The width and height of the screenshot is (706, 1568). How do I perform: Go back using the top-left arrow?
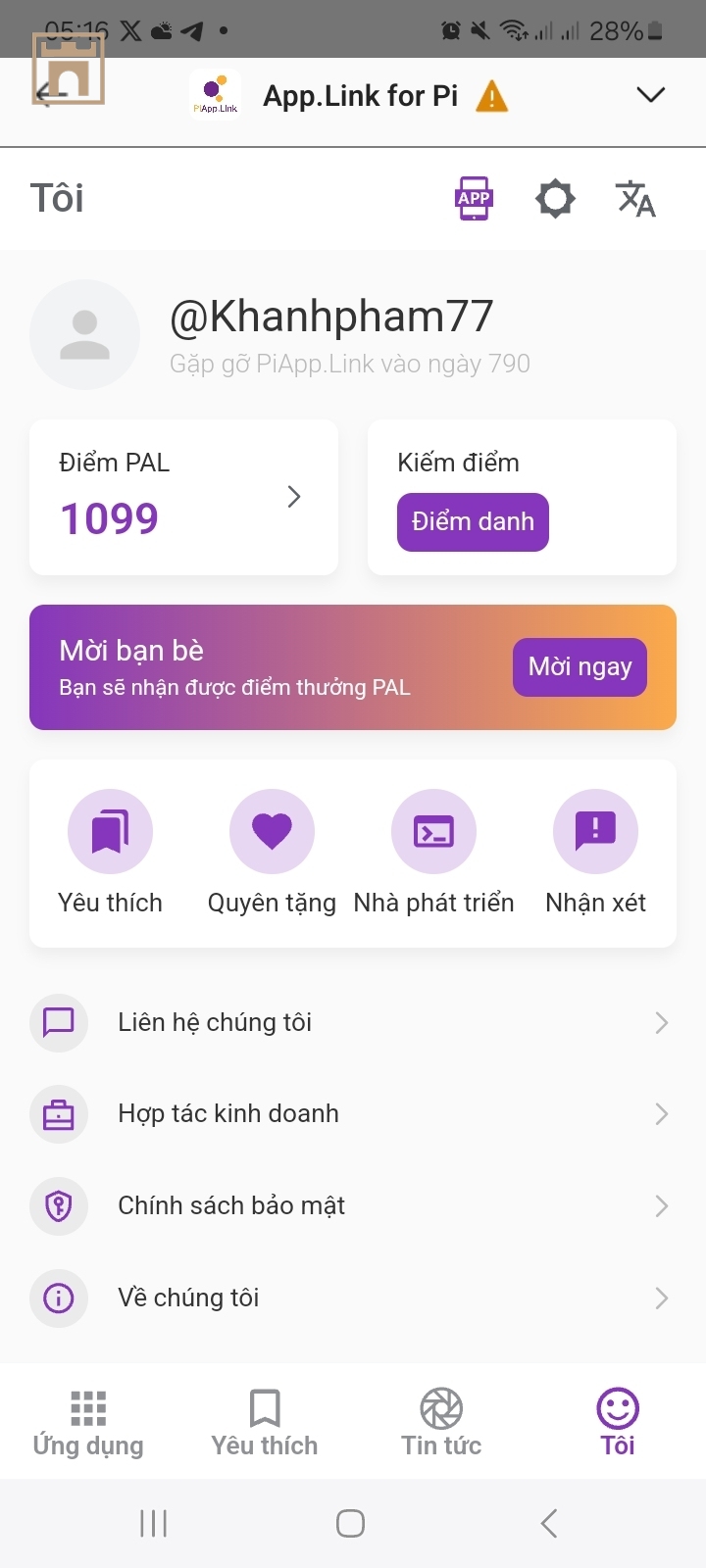[x=49, y=94]
